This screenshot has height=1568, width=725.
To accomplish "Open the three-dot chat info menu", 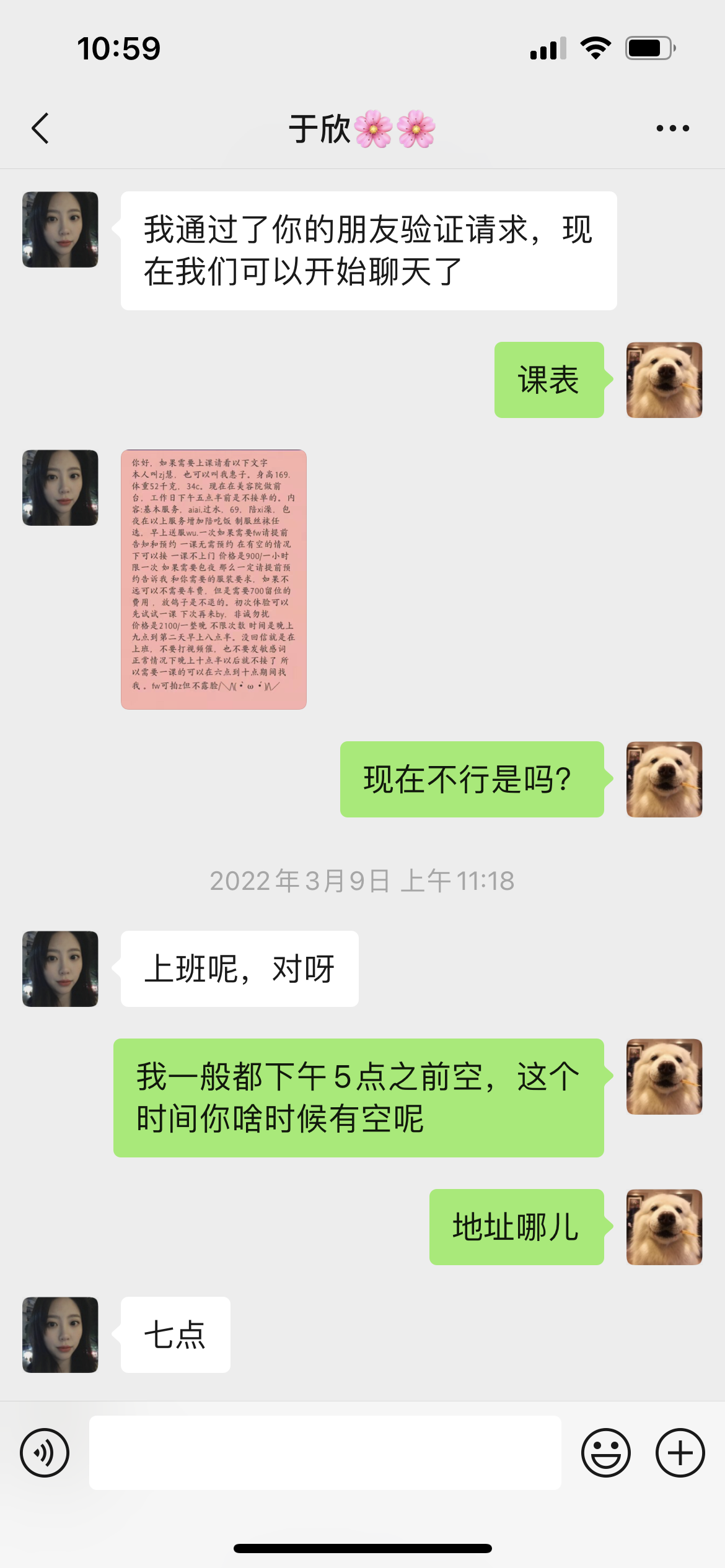I will tap(672, 128).
